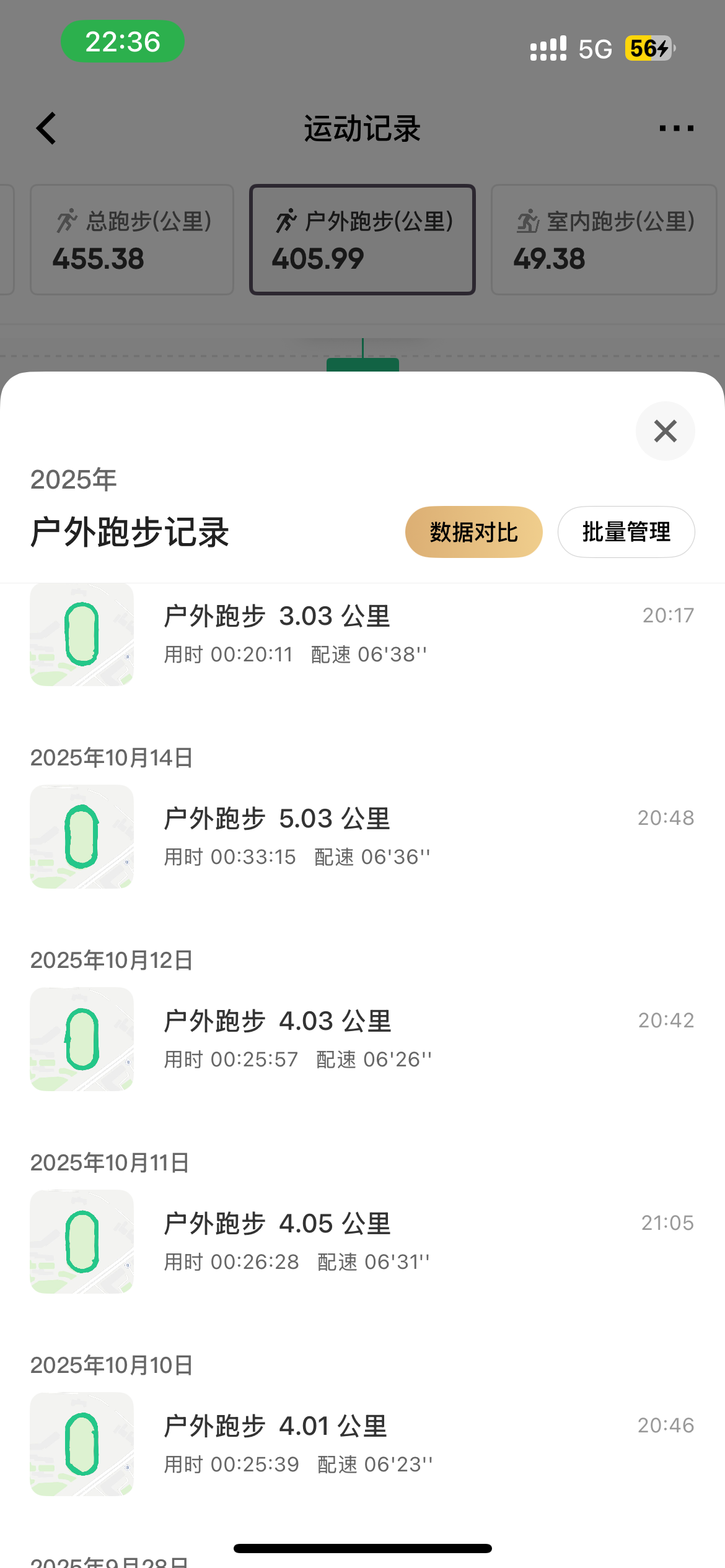Open the 3.03 公里 run at 20:17
The height and width of the screenshot is (1568, 725).
click(362, 634)
